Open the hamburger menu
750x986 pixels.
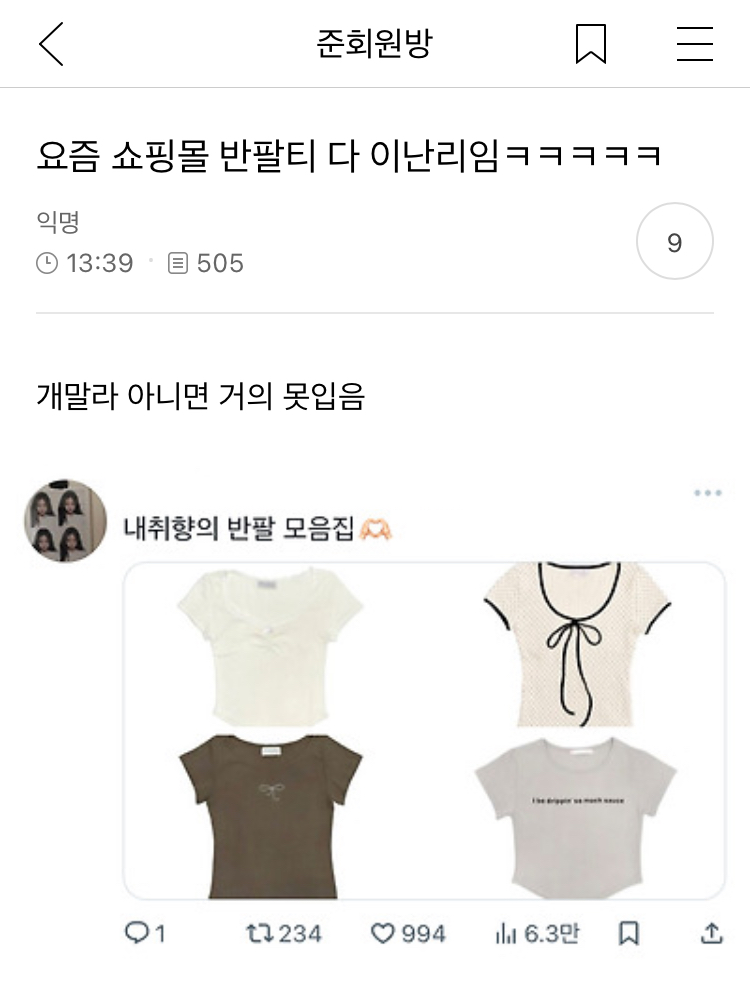pos(695,44)
